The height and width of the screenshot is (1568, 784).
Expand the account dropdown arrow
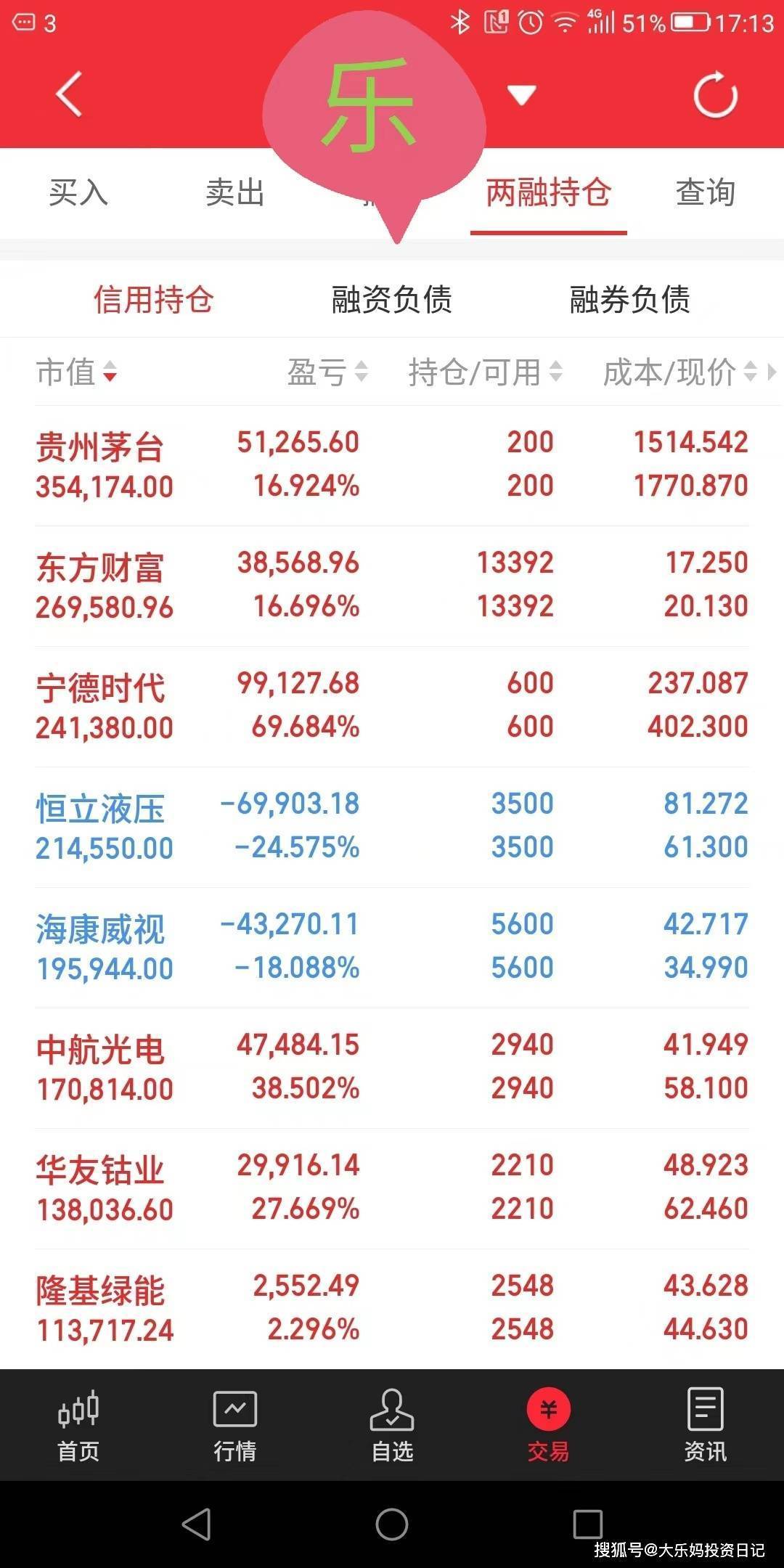tap(521, 94)
